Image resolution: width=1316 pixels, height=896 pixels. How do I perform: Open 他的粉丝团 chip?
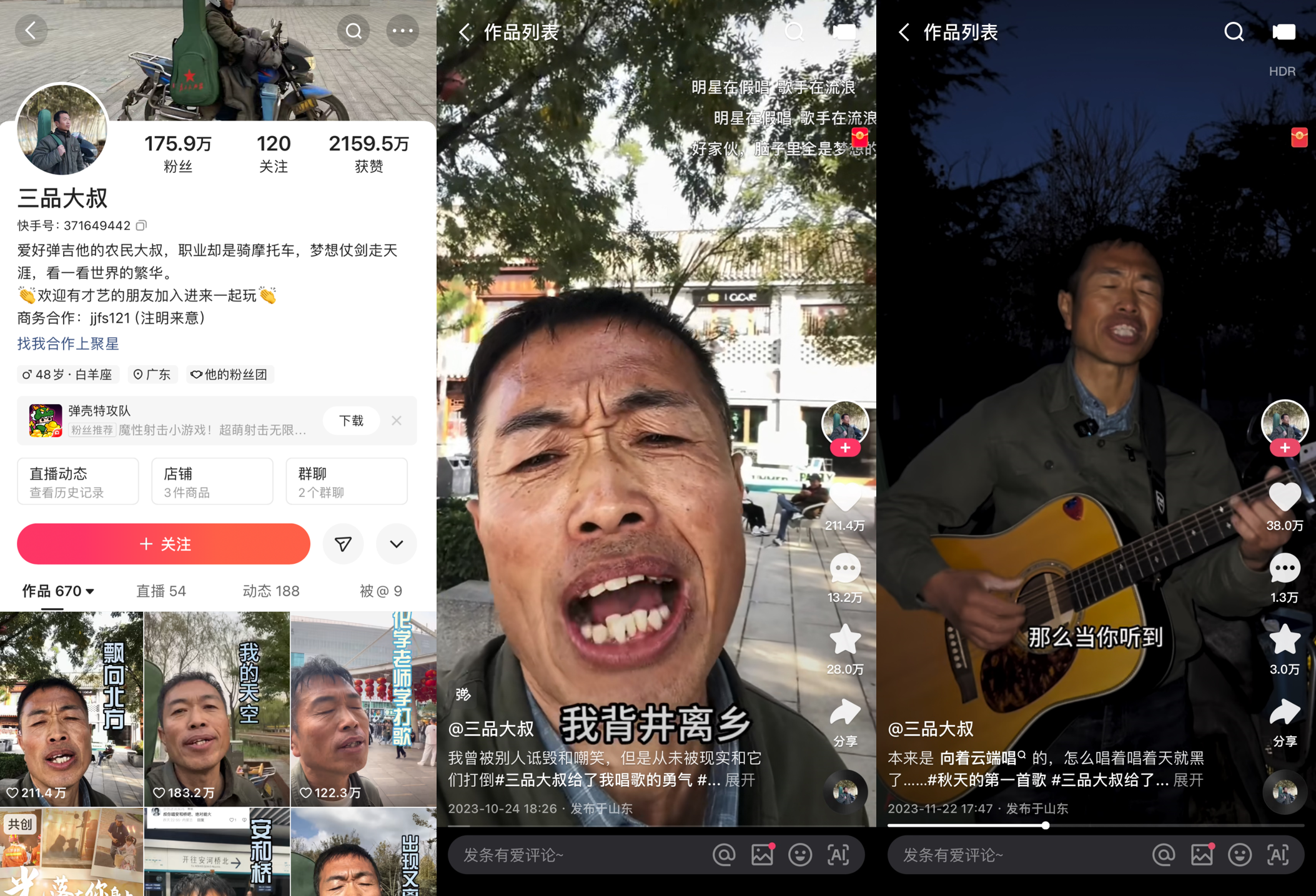click(229, 374)
